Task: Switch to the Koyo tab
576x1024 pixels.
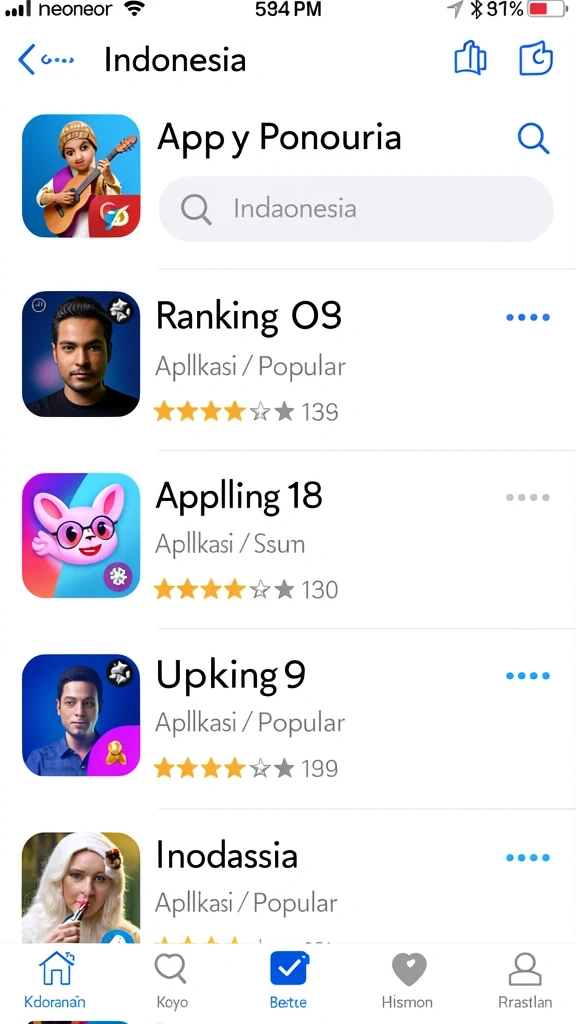Action: coord(172,978)
